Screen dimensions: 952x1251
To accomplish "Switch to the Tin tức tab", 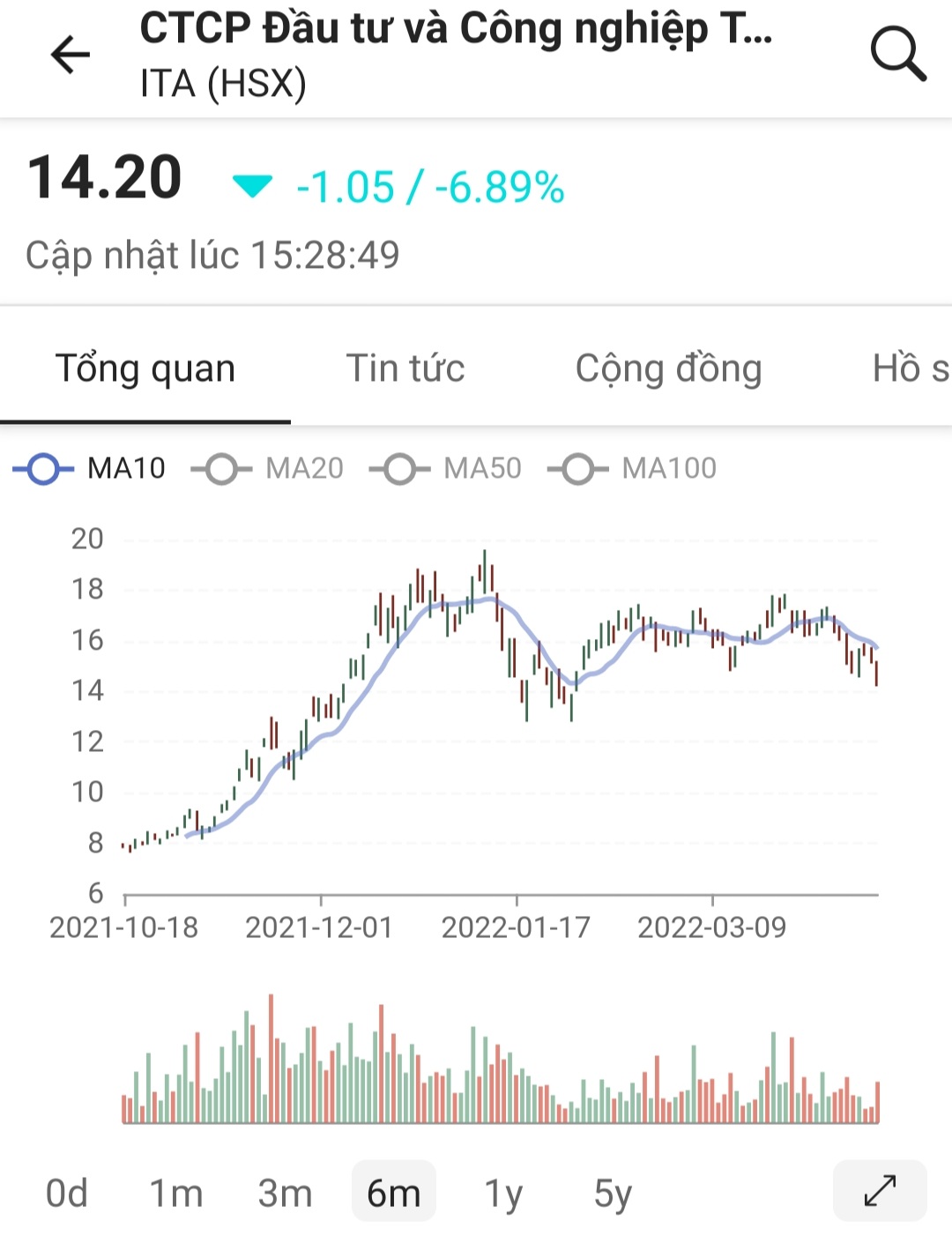I will point(405,369).
